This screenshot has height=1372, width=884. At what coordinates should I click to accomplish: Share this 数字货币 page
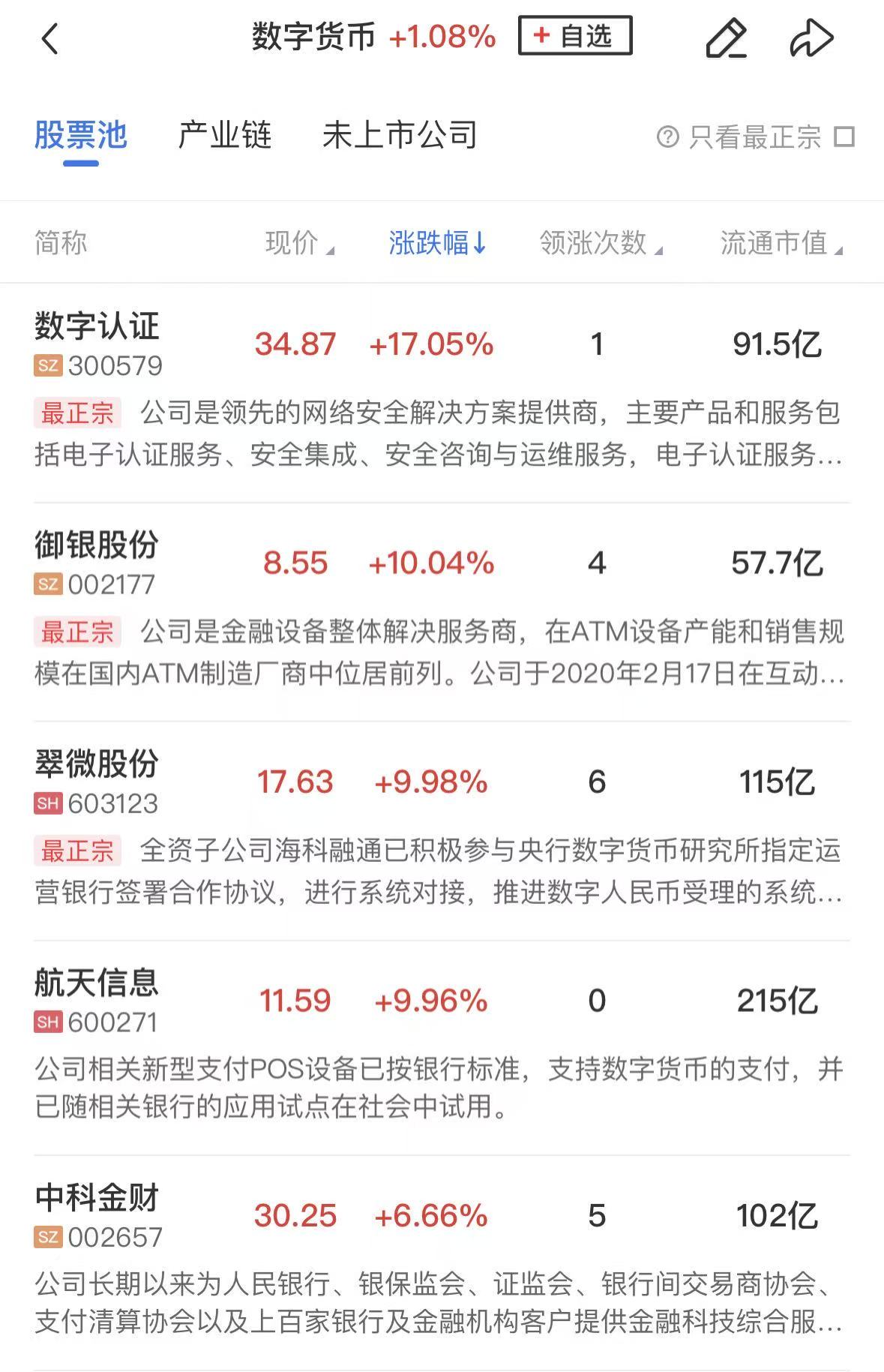coord(811,38)
